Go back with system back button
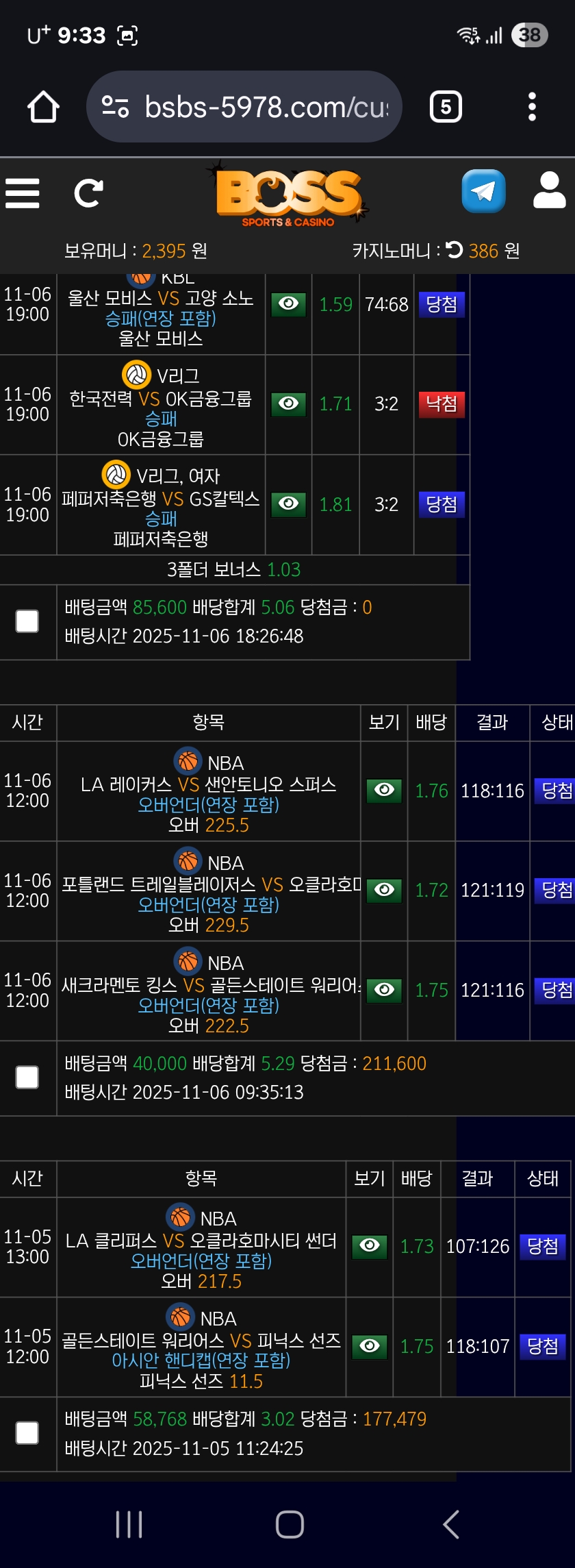Viewport: 575px width, 1568px height. (450, 1524)
